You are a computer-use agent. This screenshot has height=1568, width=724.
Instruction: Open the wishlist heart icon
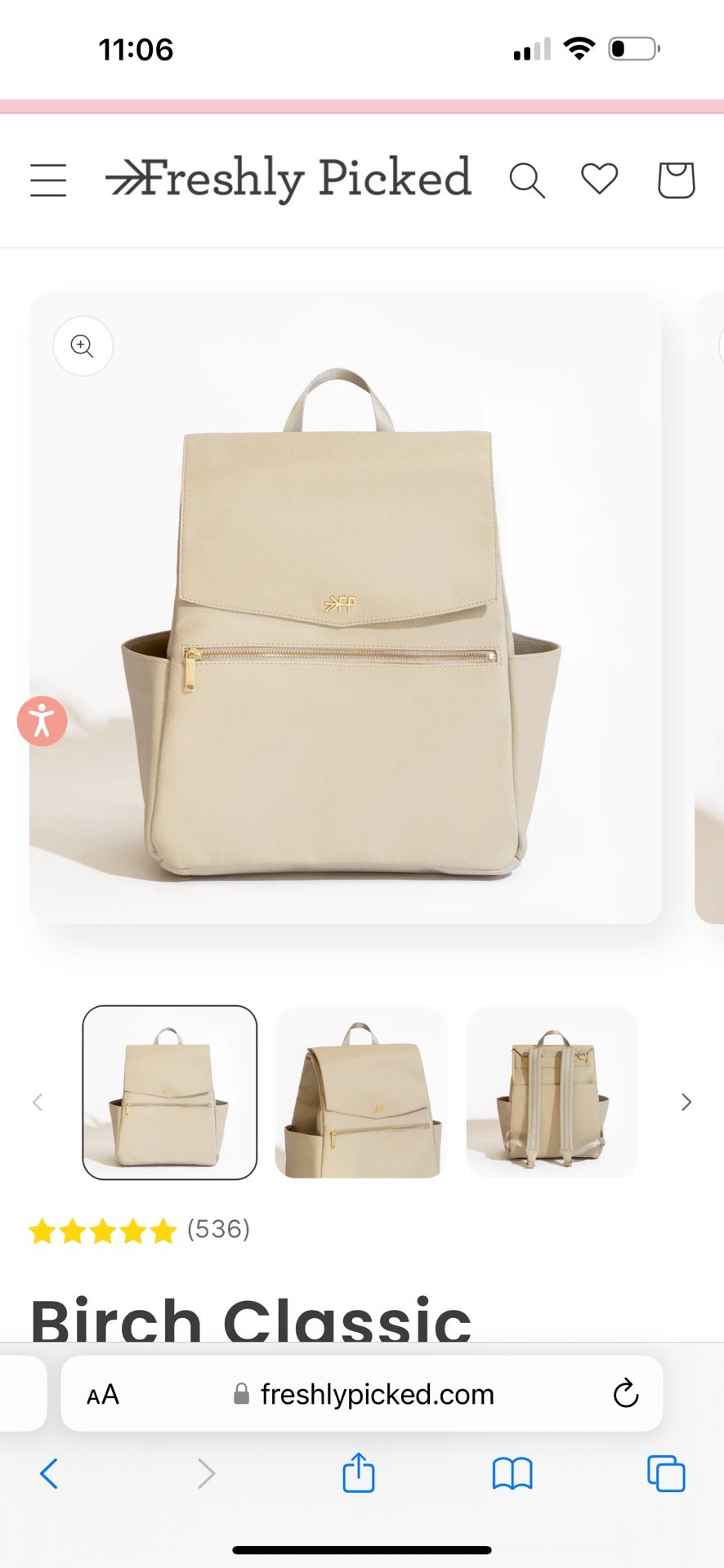tap(599, 179)
